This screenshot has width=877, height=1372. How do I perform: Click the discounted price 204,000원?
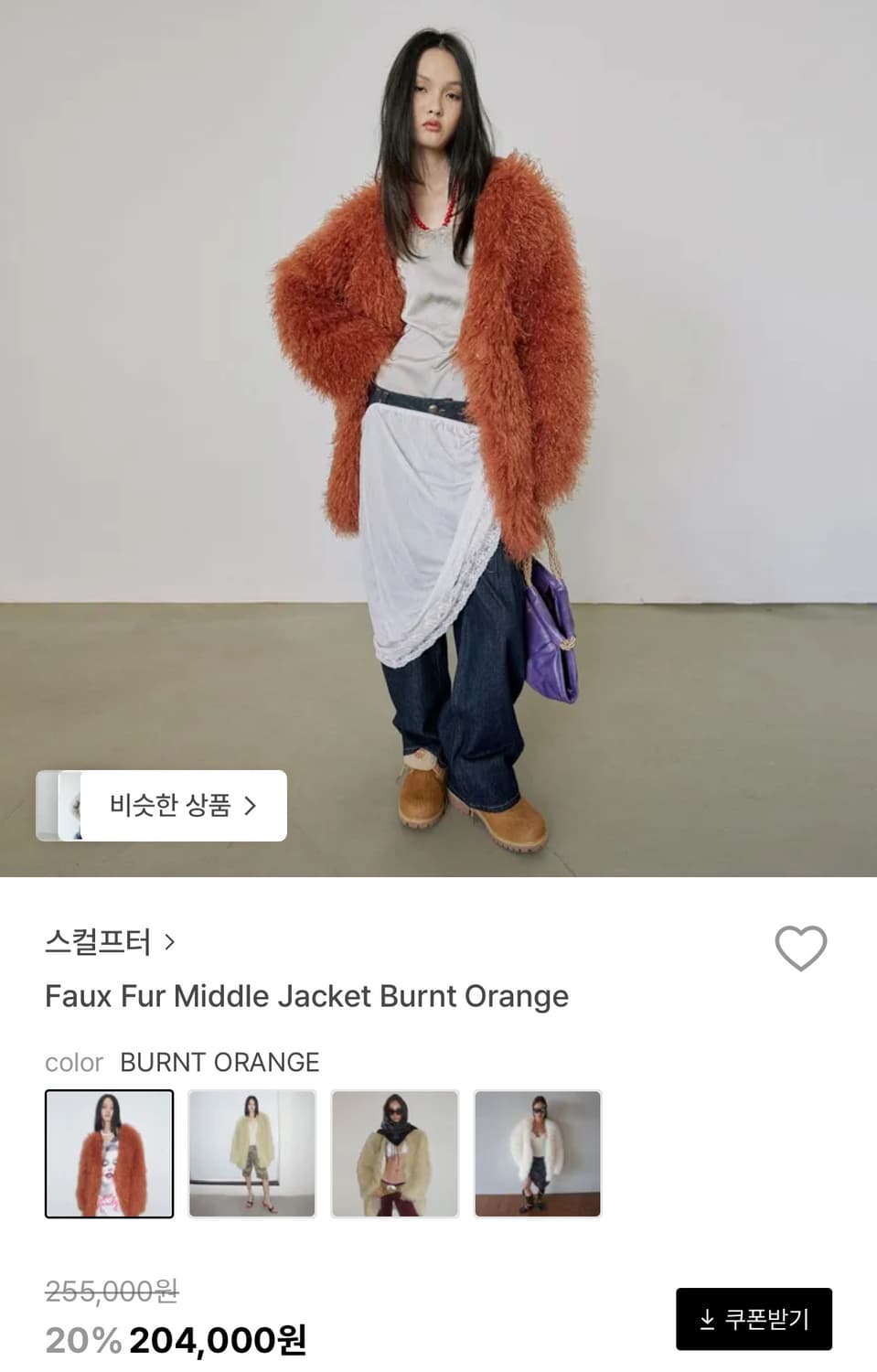pyautogui.click(x=219, y=1343)
